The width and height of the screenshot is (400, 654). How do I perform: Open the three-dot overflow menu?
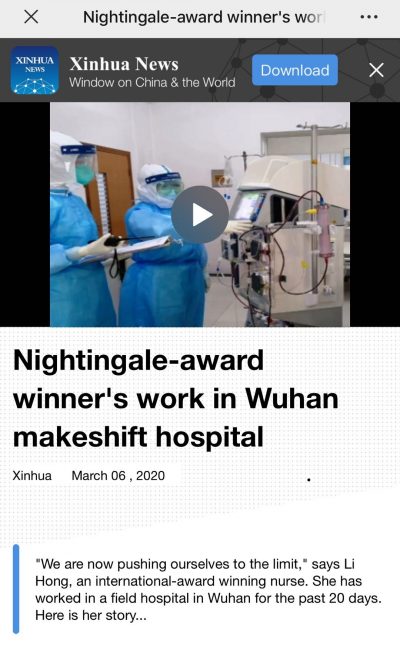coord(369,17)
